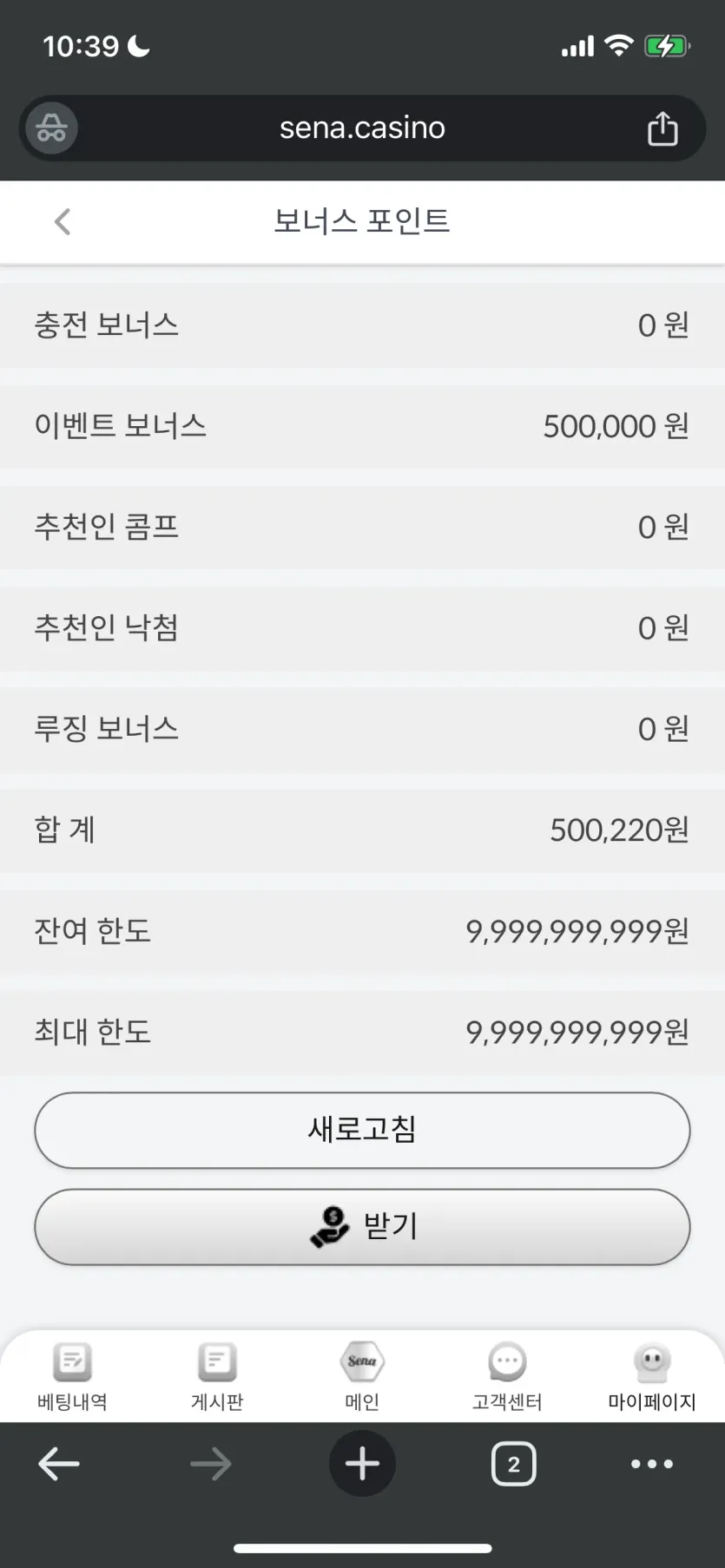Navigate back with the browser back arrow
Viewport: 725px width, 1568px height.
[x=59, y=1464]
